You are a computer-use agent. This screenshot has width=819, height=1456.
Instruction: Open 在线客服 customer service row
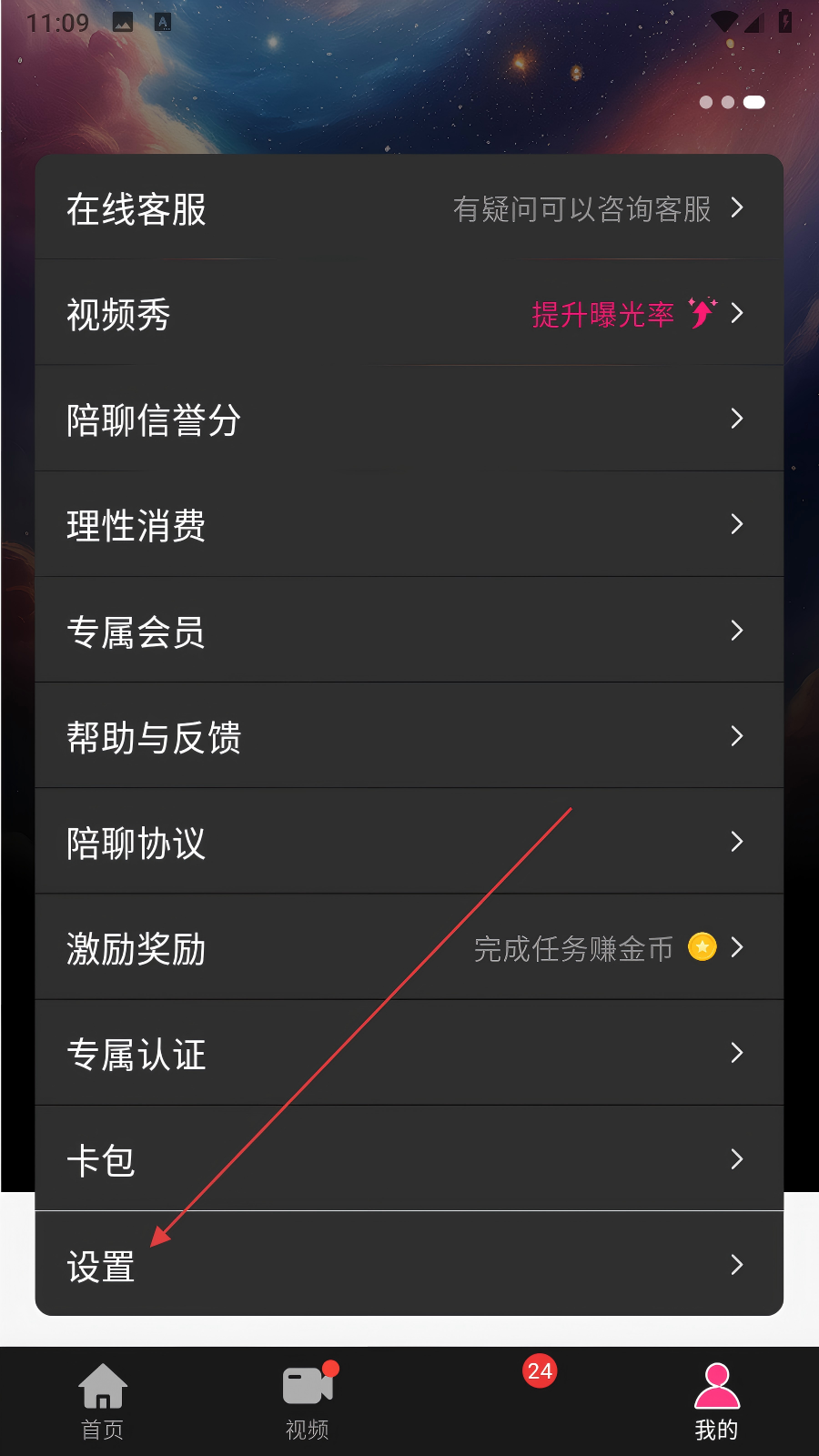(409, 207)
